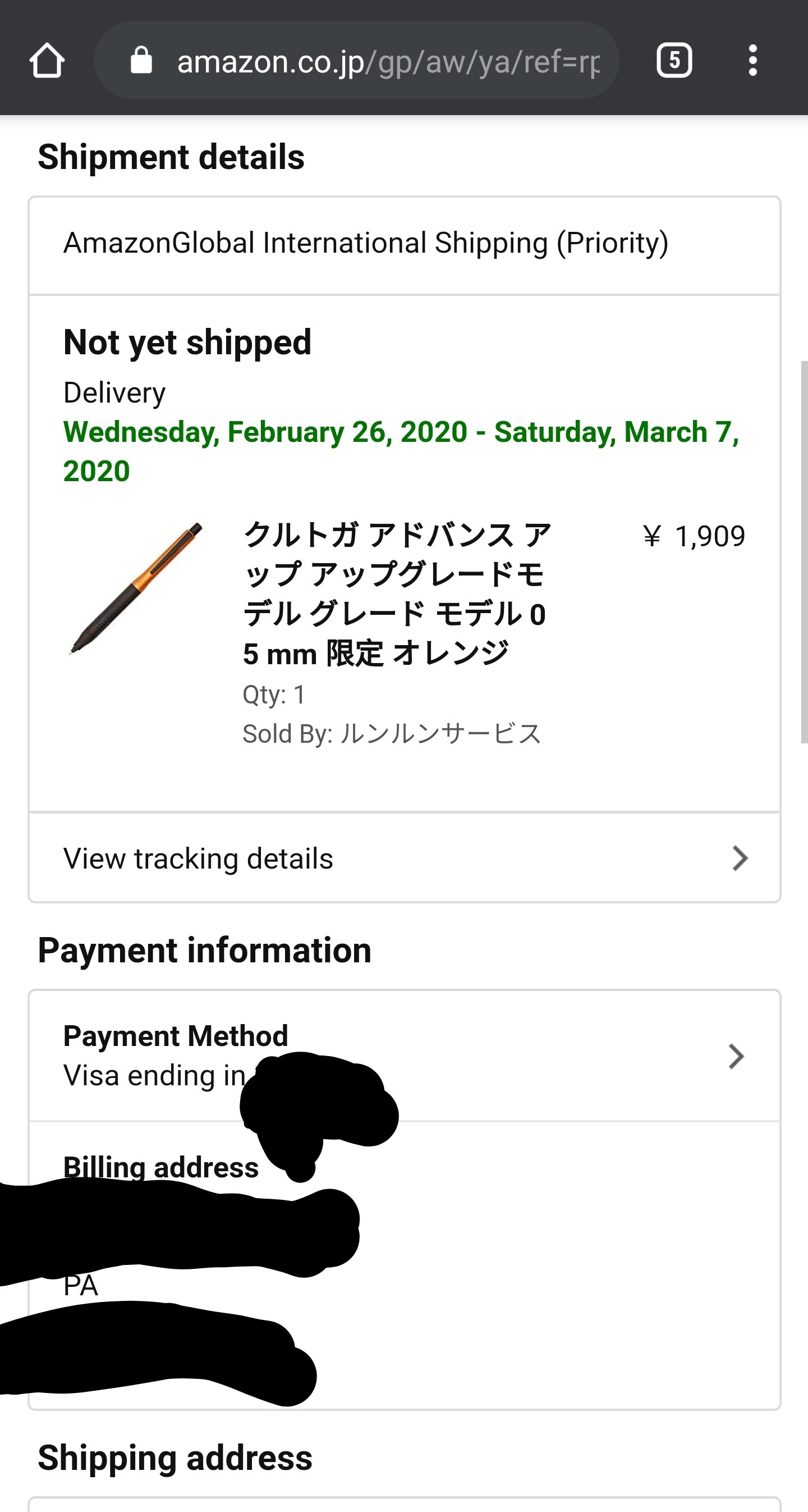Open View tracking details
Image resolution: width=808 pixels, height=1512 pixels.
tap(198, 858)
